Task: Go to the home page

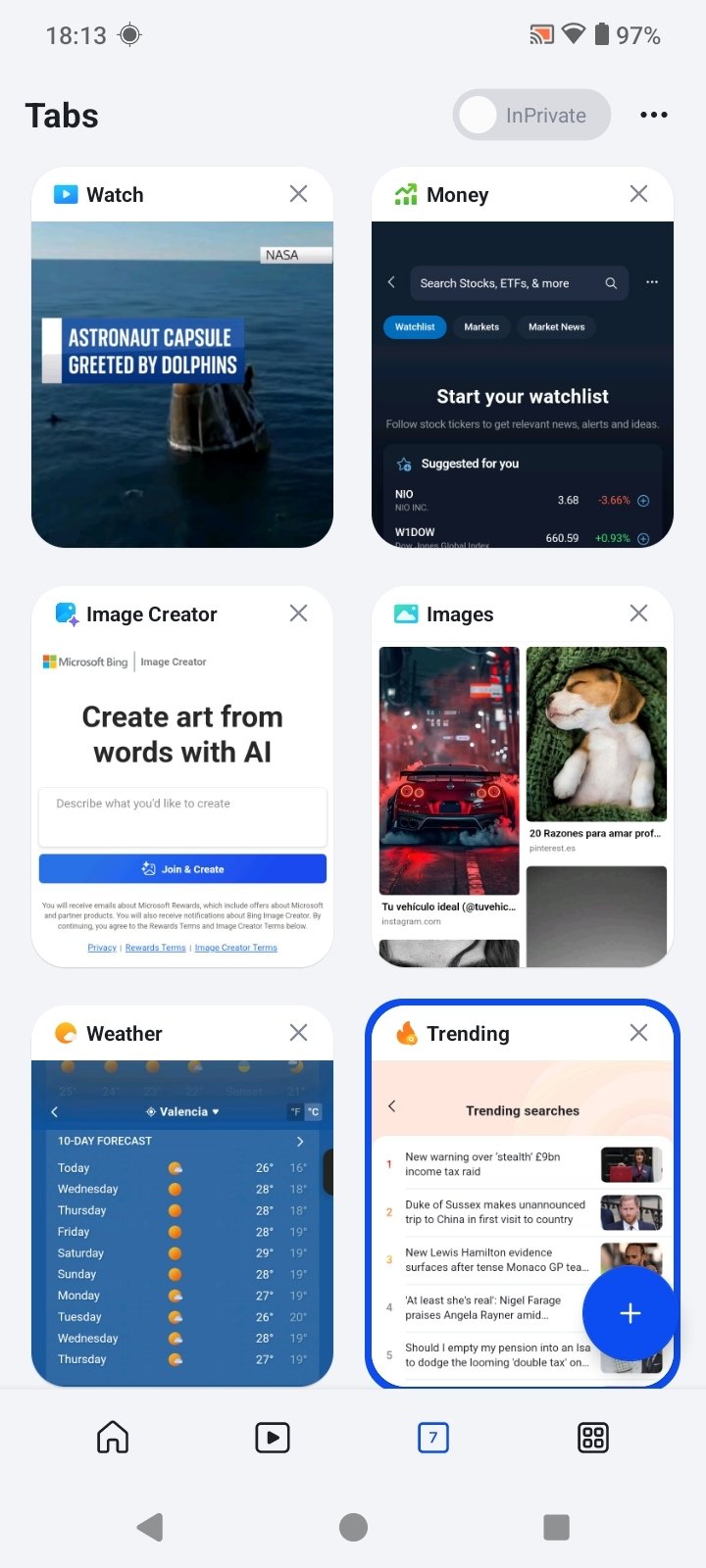Action: (113, 1438)
